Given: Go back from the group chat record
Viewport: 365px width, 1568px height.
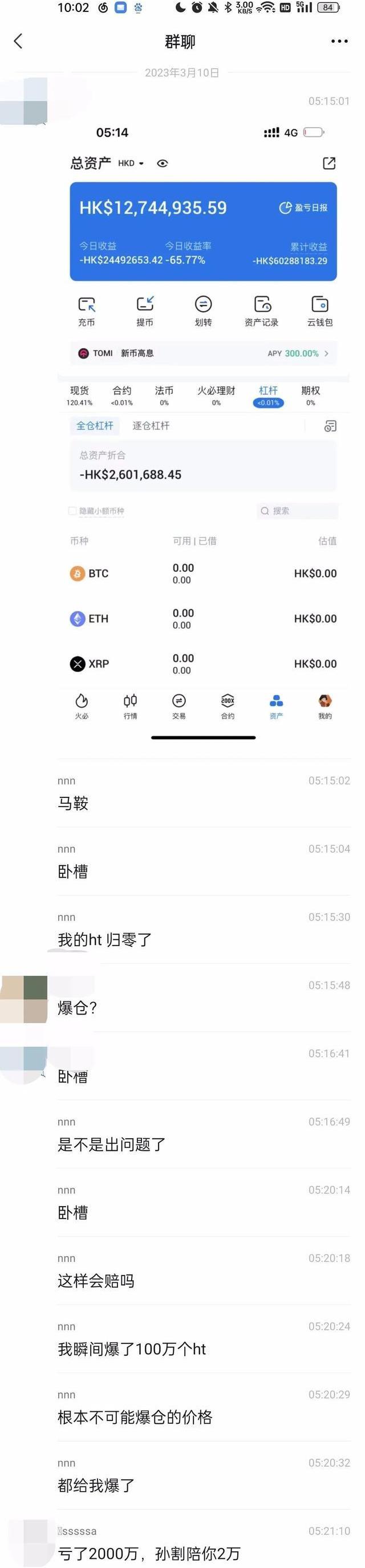Looking at the screenshot, I should click(x=18, y=42).
